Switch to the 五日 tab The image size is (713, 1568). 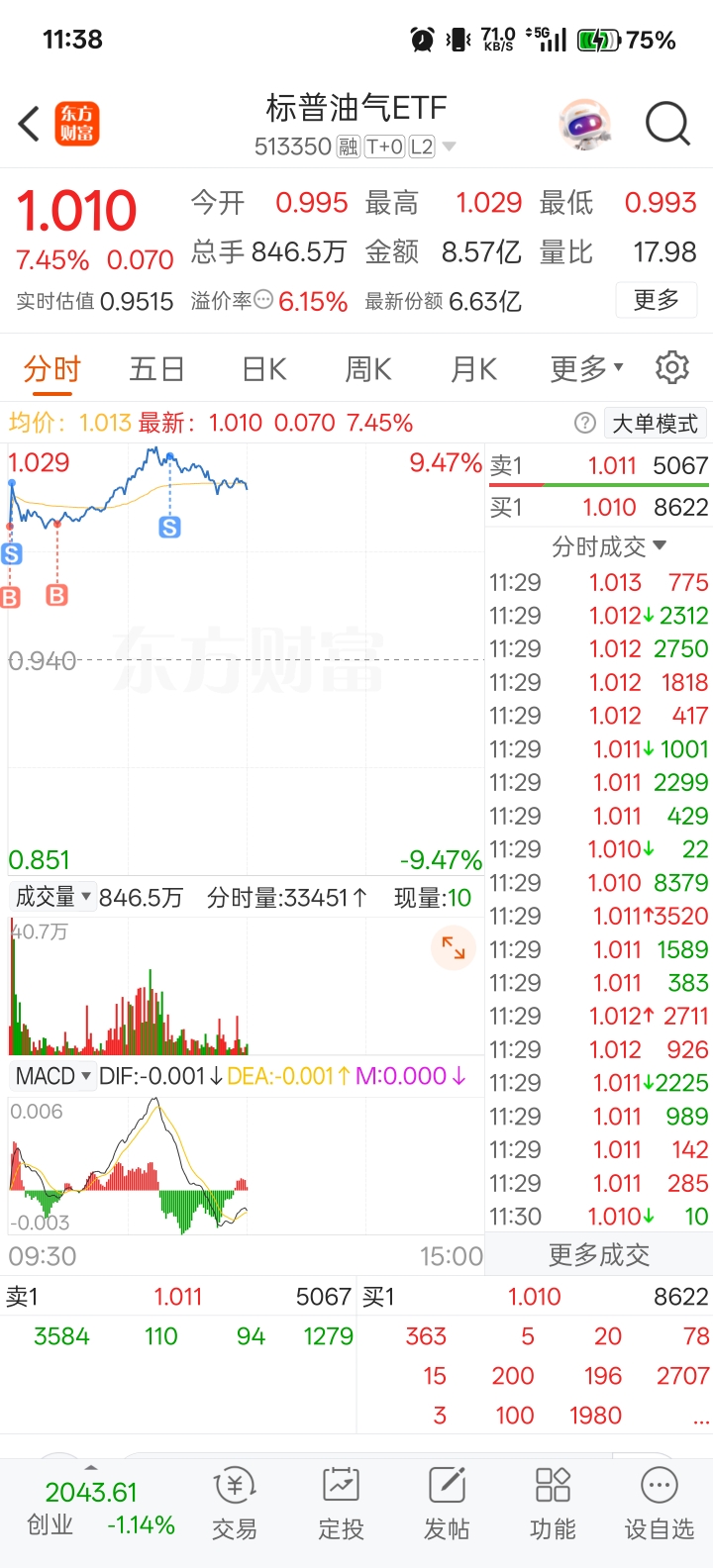coord(156,366)
